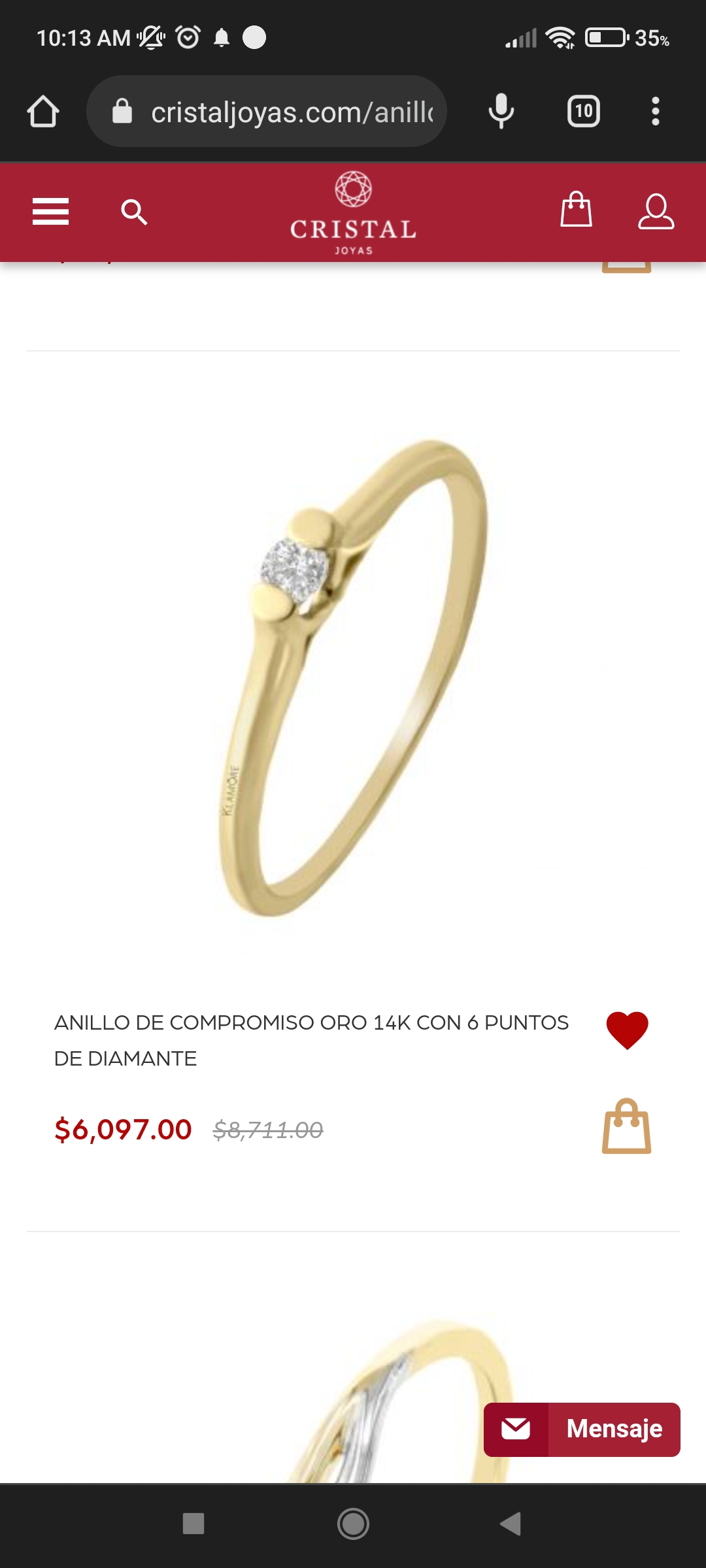
Task: Open the Mensaje chat button
Action: point(582,1429)
